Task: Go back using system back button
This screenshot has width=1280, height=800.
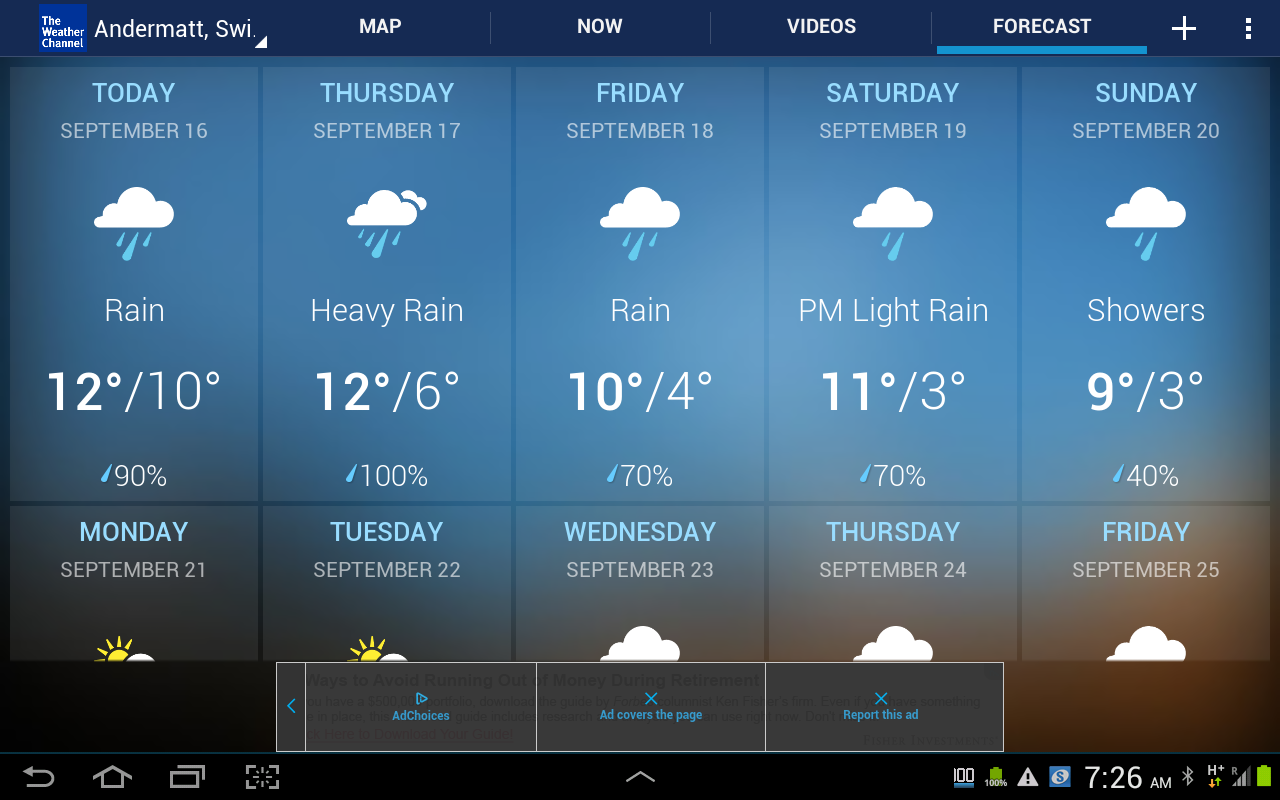Action: (x=38, y=776)
